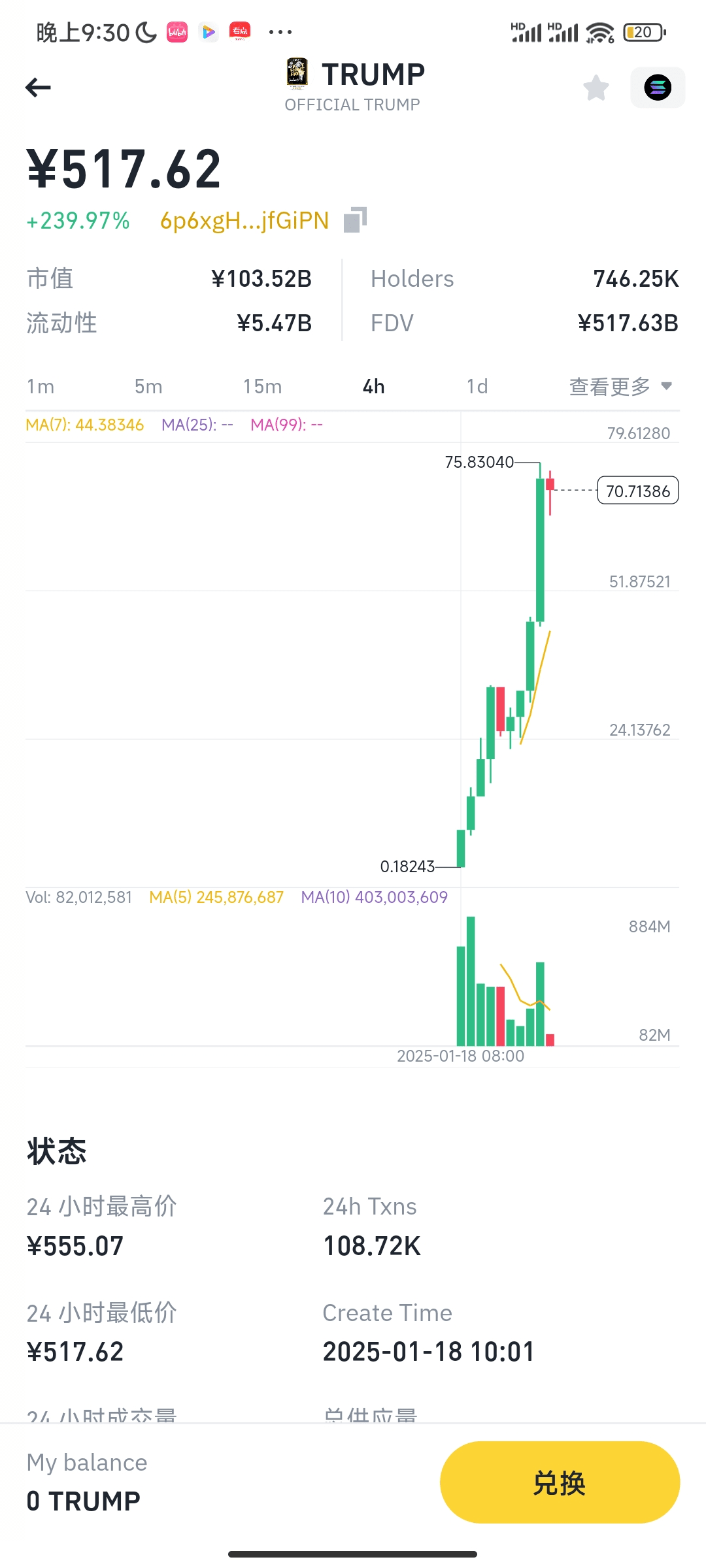706x1568 pixels.
Task: Tap the yellow 兑换 button
Action: 560,1482
